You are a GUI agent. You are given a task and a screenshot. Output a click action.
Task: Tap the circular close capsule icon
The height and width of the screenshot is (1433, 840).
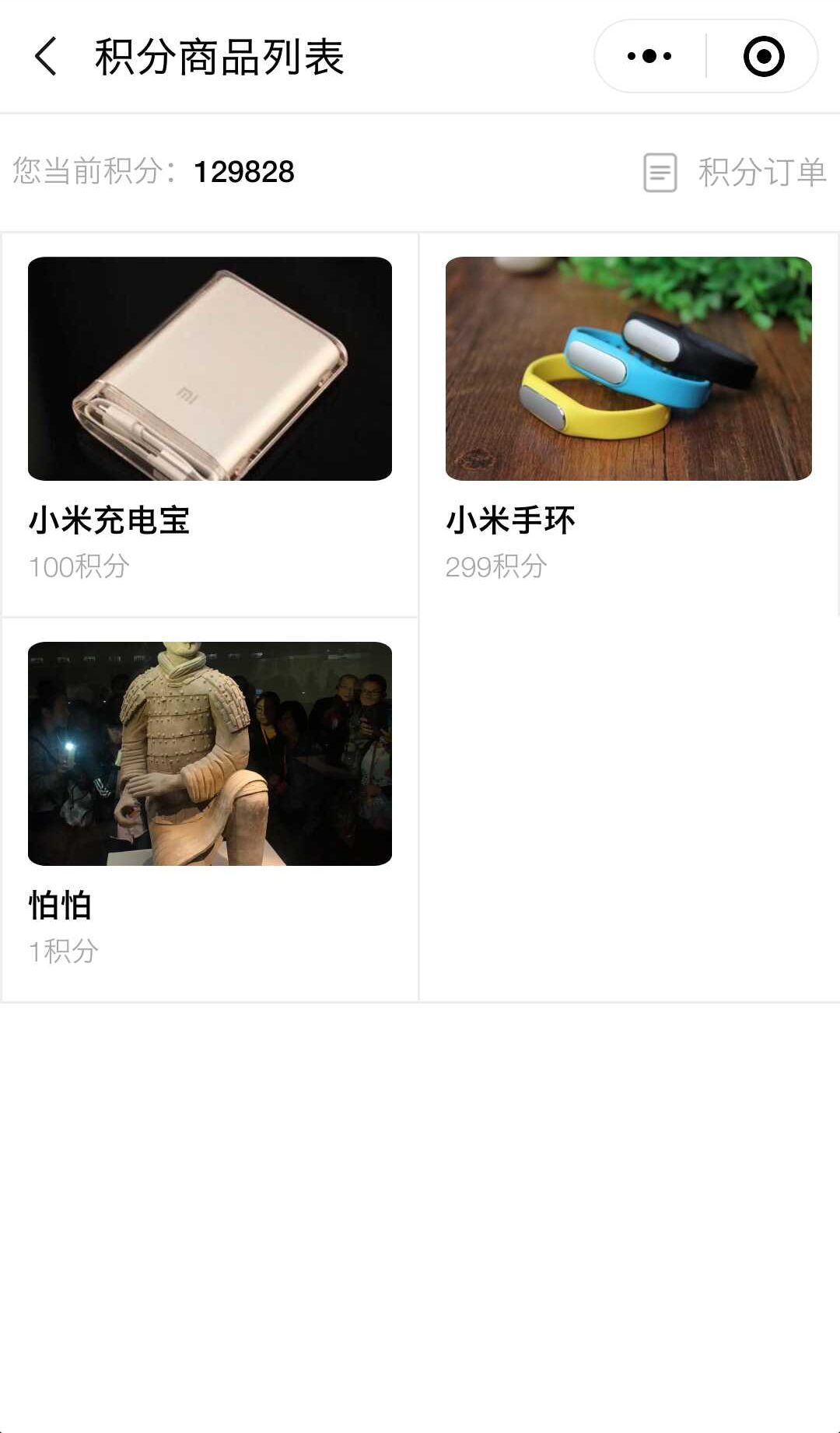[763, 55]
